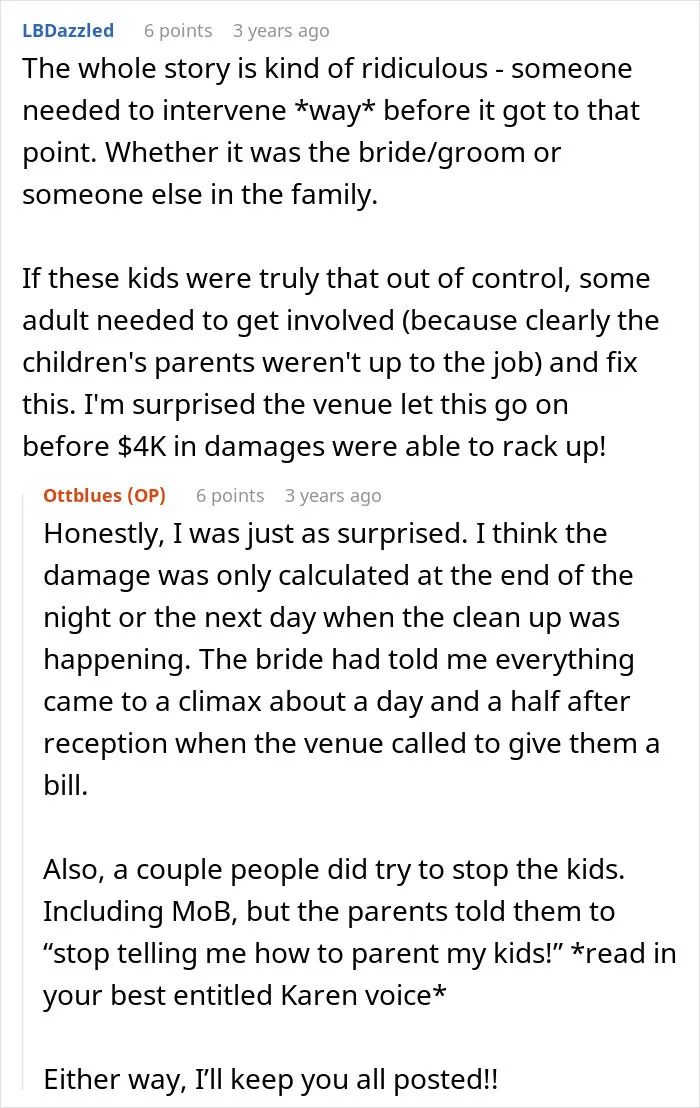This screenshot has width=700, height=1108.
Task: Open Ottblues (OP) profile
Action: 105,495
